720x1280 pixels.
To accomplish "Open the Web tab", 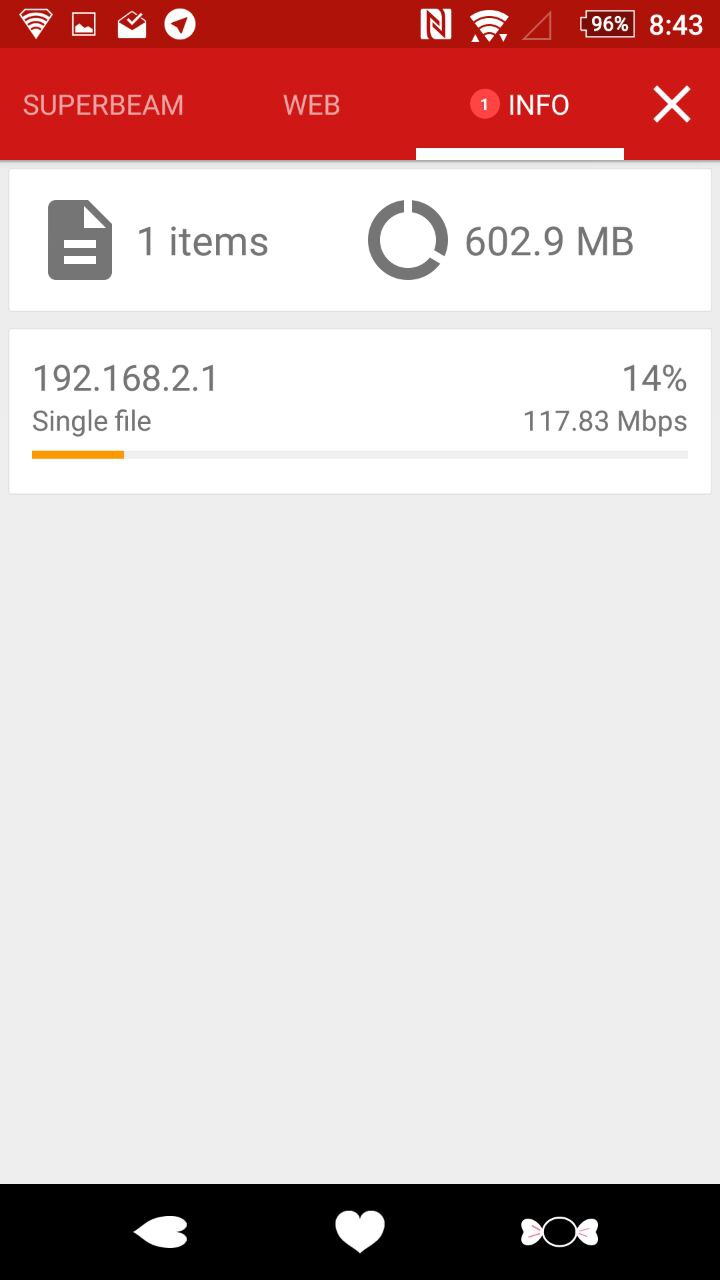I will 311,105.
